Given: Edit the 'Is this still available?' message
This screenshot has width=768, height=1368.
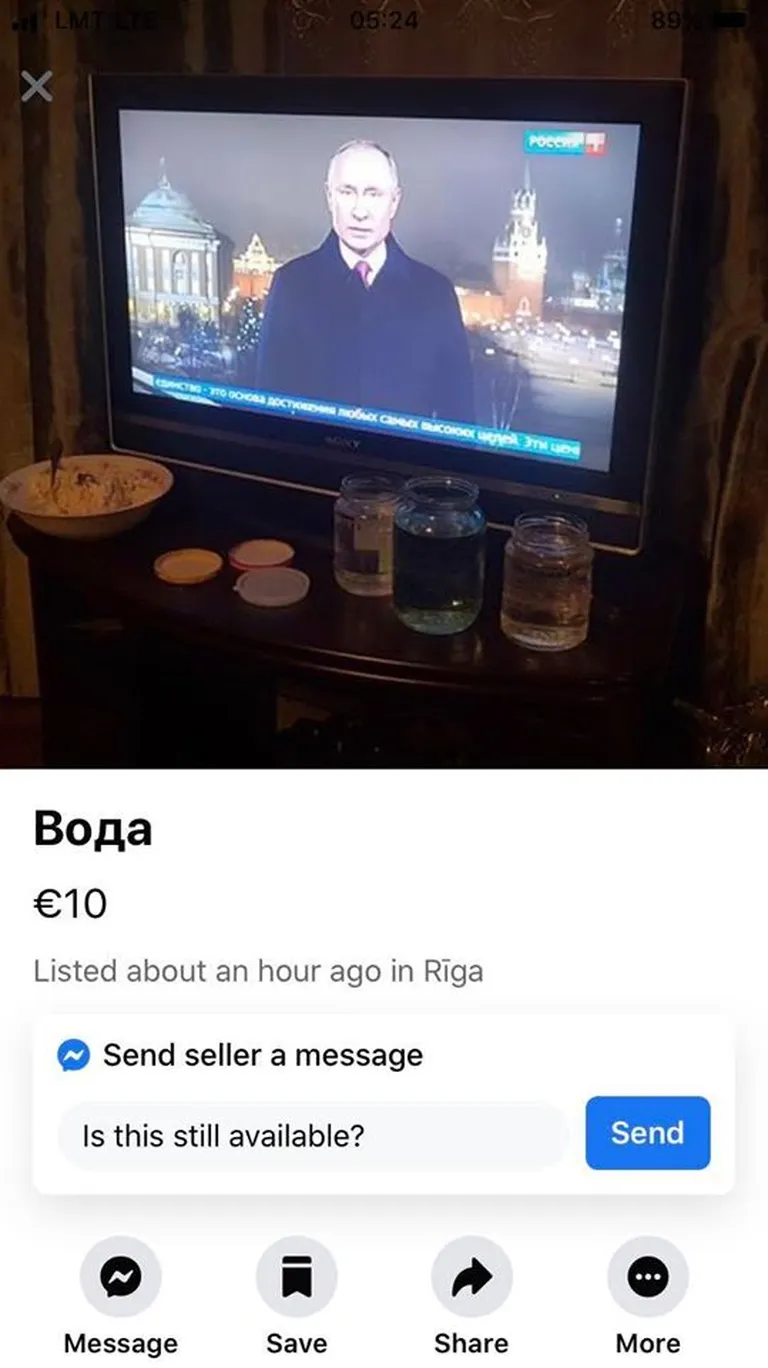Looking at the screenshot, I should click(x=312, y=1136).
